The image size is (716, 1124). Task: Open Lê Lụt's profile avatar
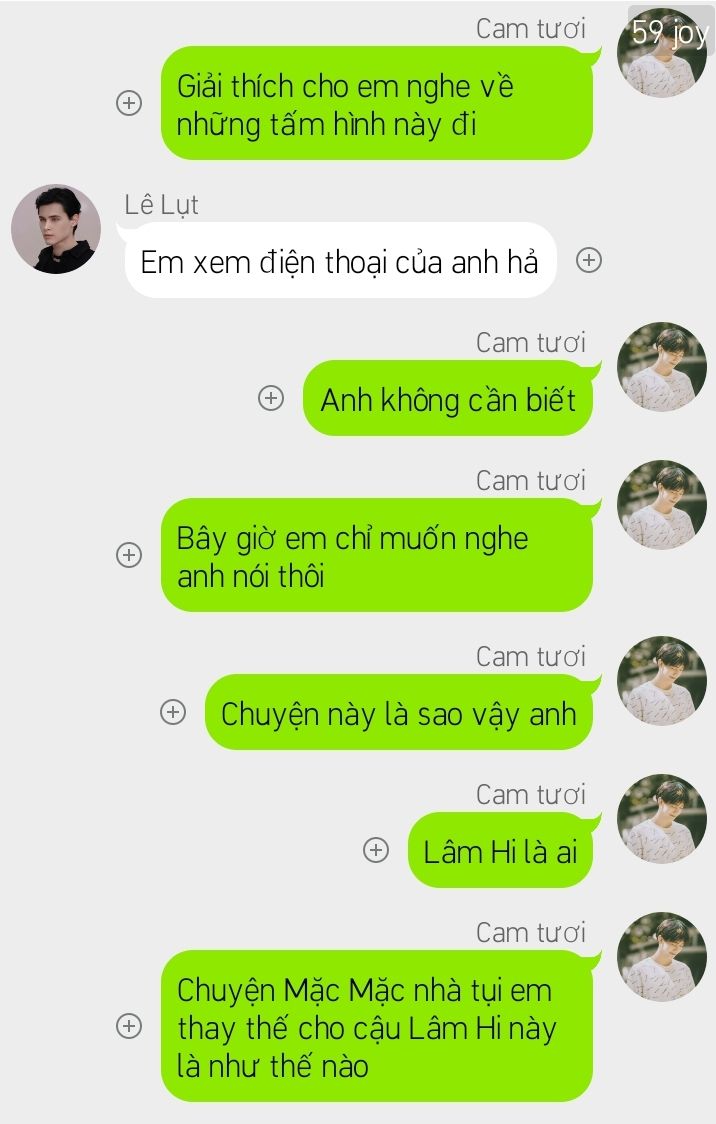[56, 229]
